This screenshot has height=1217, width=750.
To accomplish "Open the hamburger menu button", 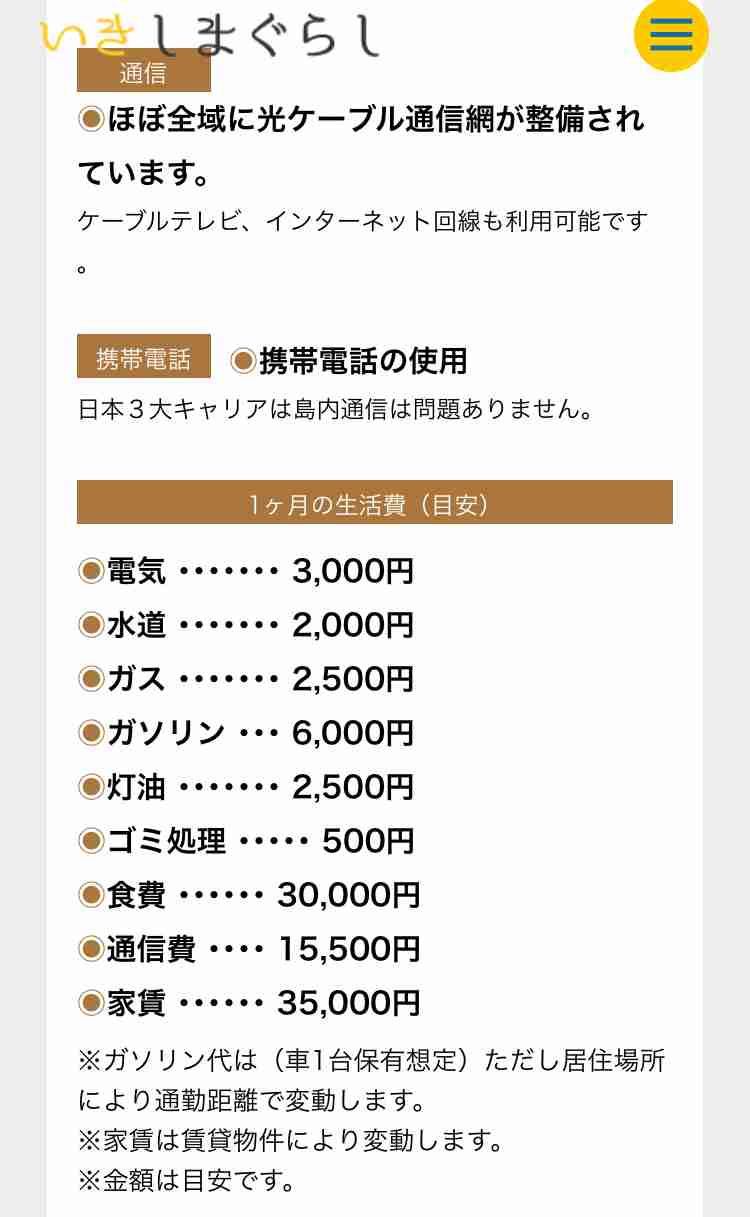I will (671, 35).
